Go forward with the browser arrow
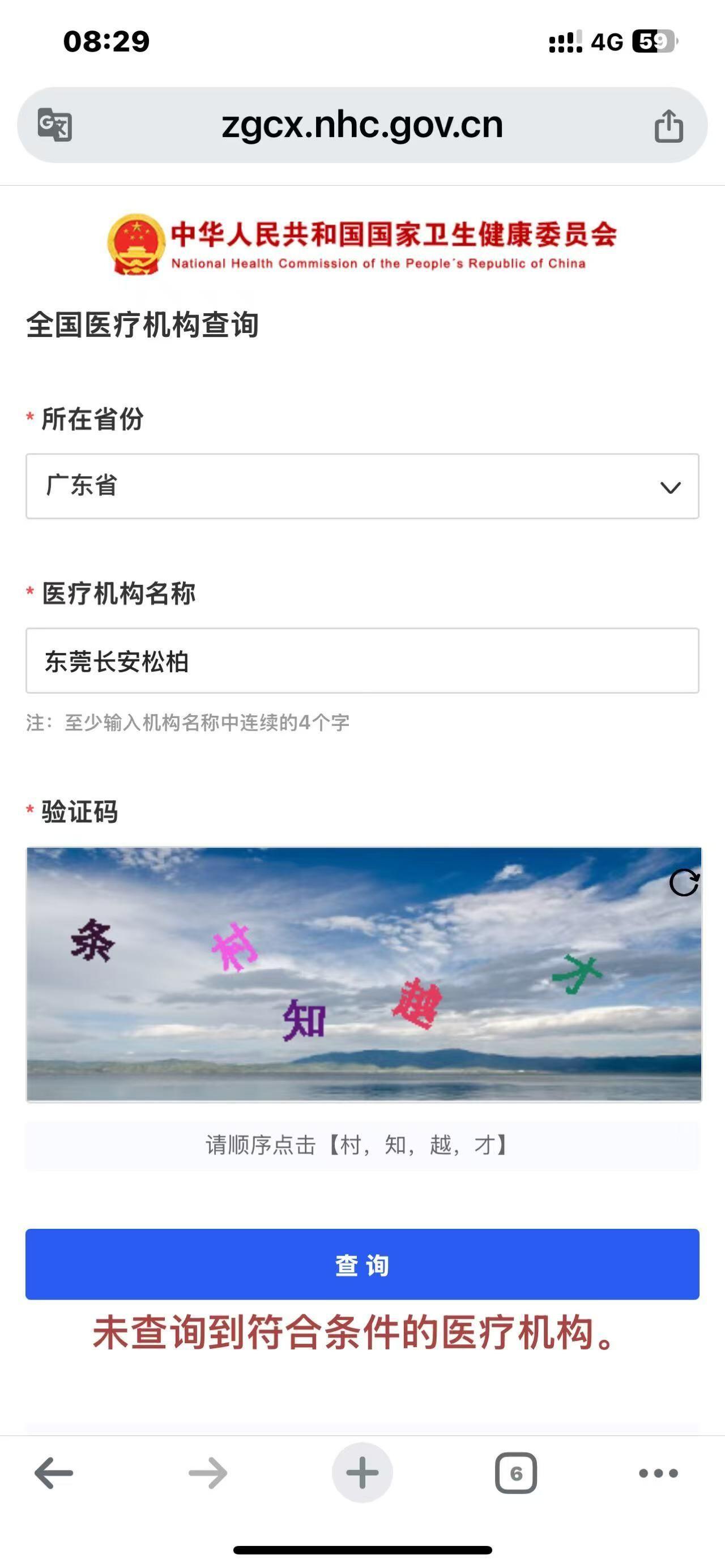The height and width of the screenshot is (1568, 725). click(x=207, y=1473)
